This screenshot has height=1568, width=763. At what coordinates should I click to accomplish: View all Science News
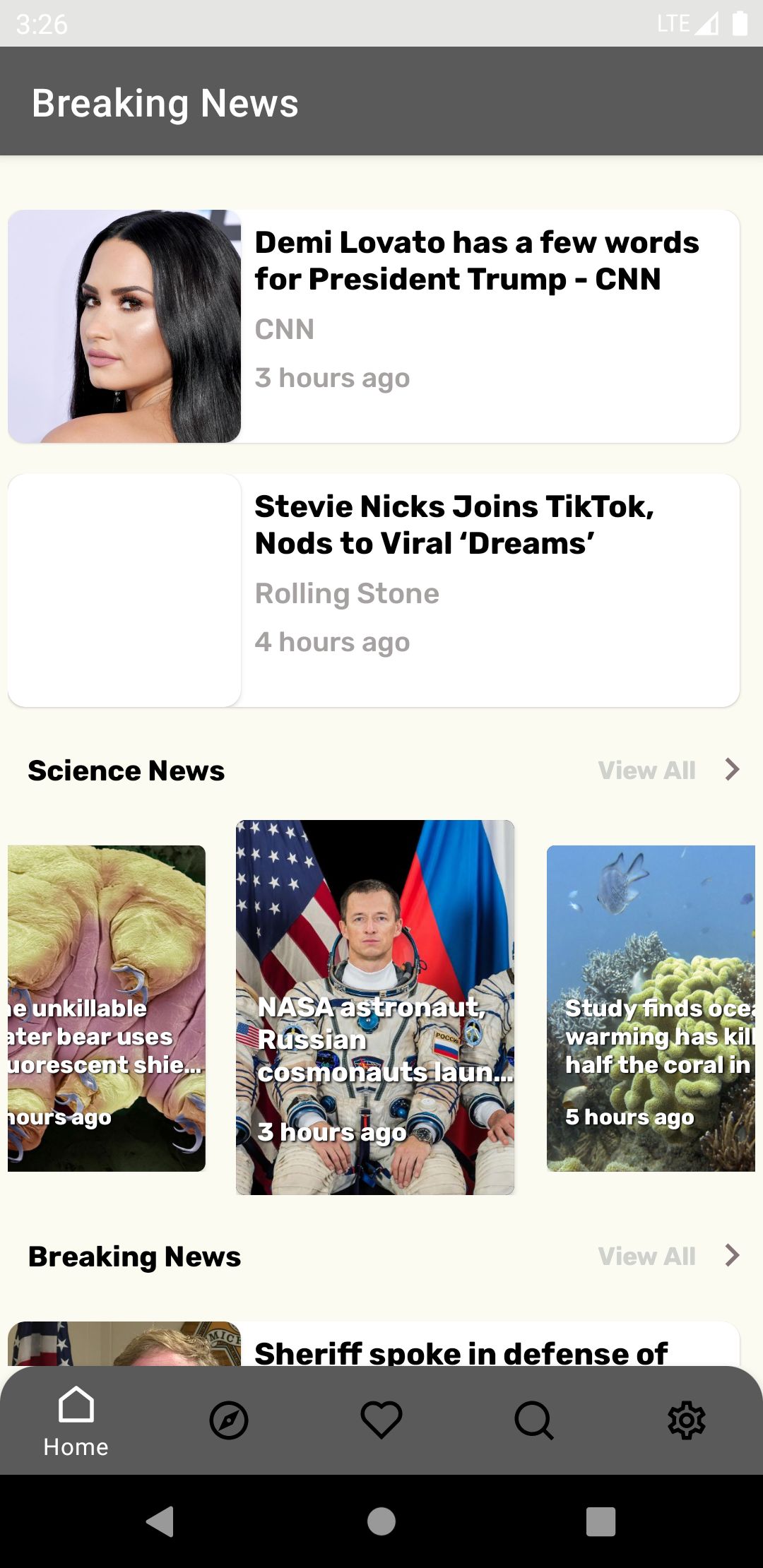pos(667,770)
